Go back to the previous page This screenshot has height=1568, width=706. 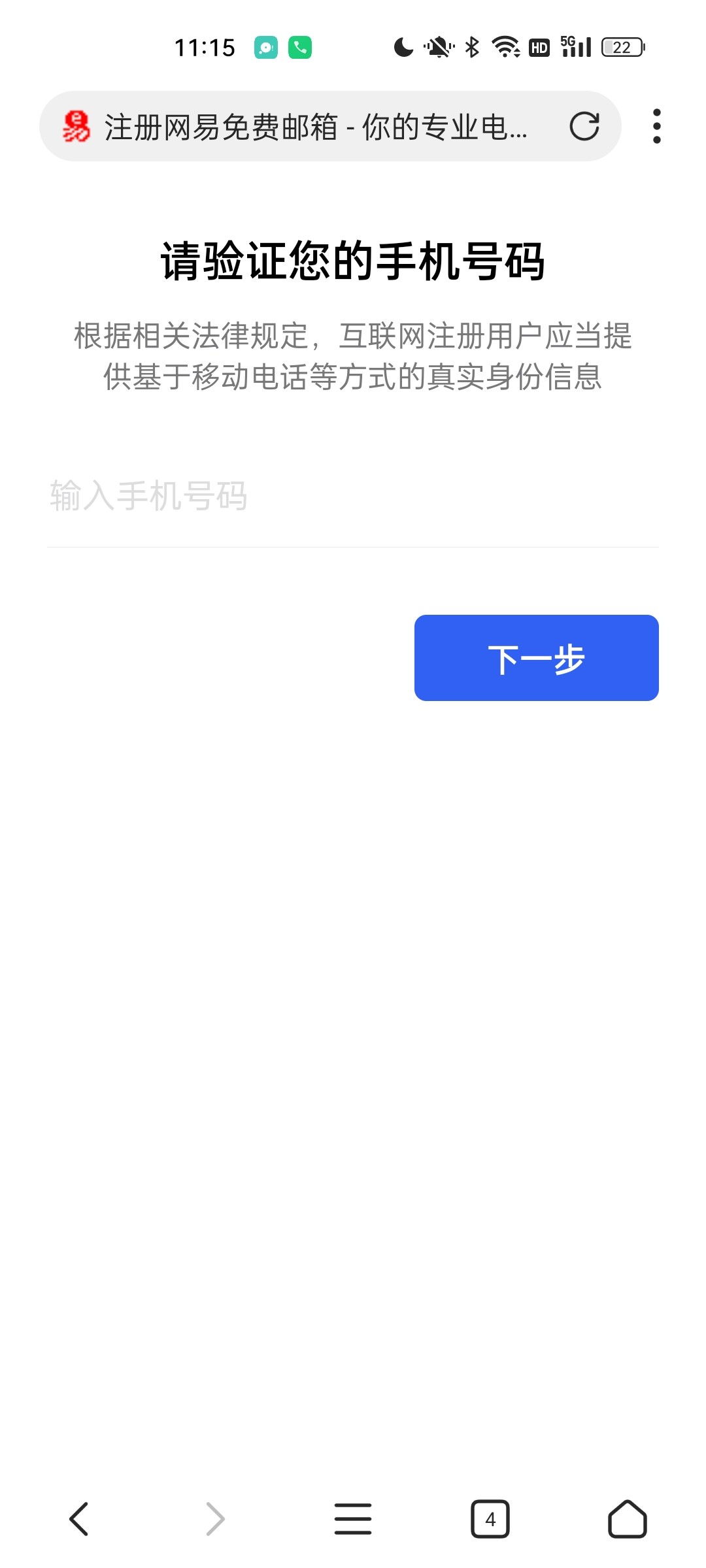tap(79, 1518)
